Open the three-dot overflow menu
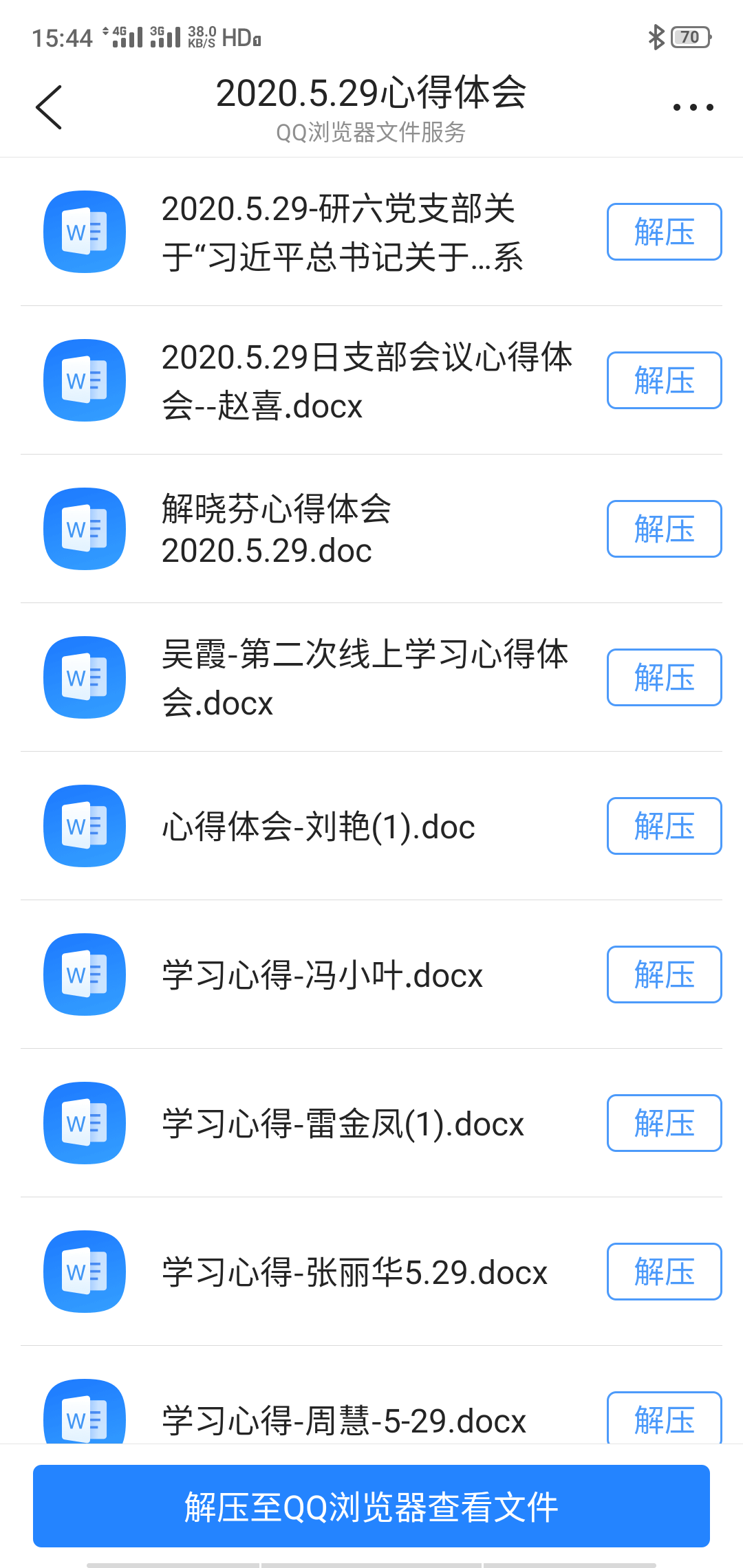The width and height of the screenshot is (743, 1568). point(693,107)
